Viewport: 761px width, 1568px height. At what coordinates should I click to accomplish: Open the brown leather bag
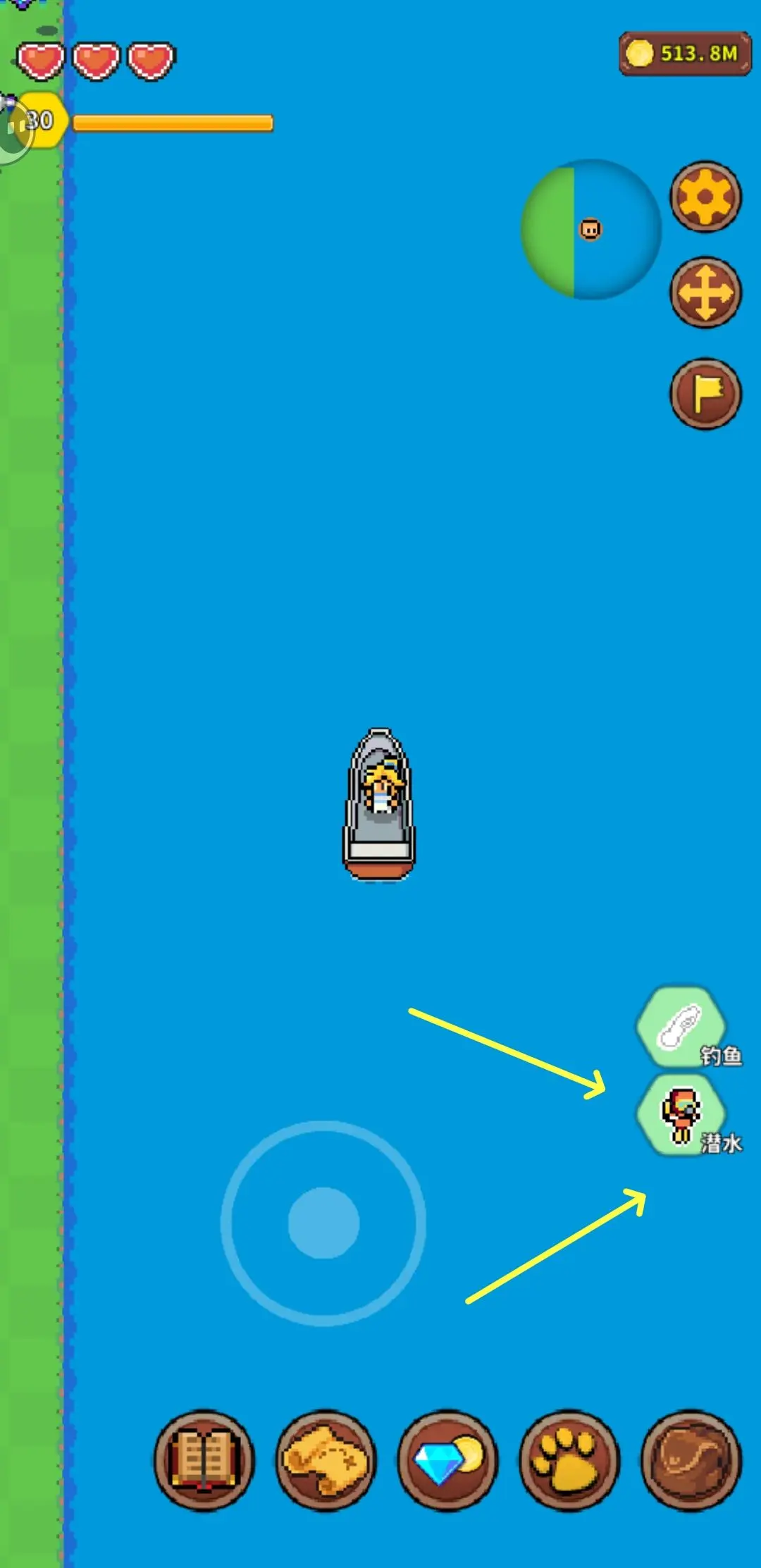[691, 1459]
